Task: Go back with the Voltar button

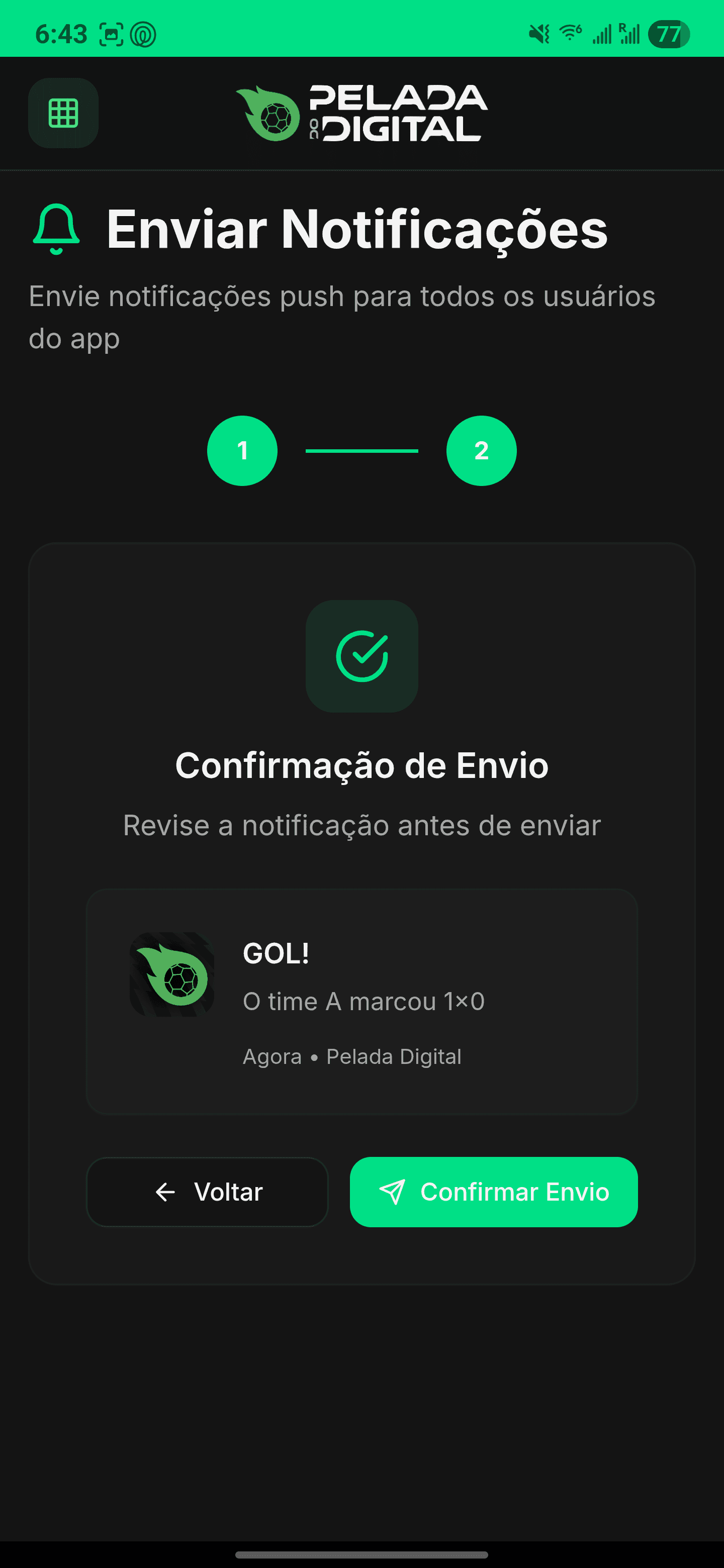Action: click(x=207, y=1192)
